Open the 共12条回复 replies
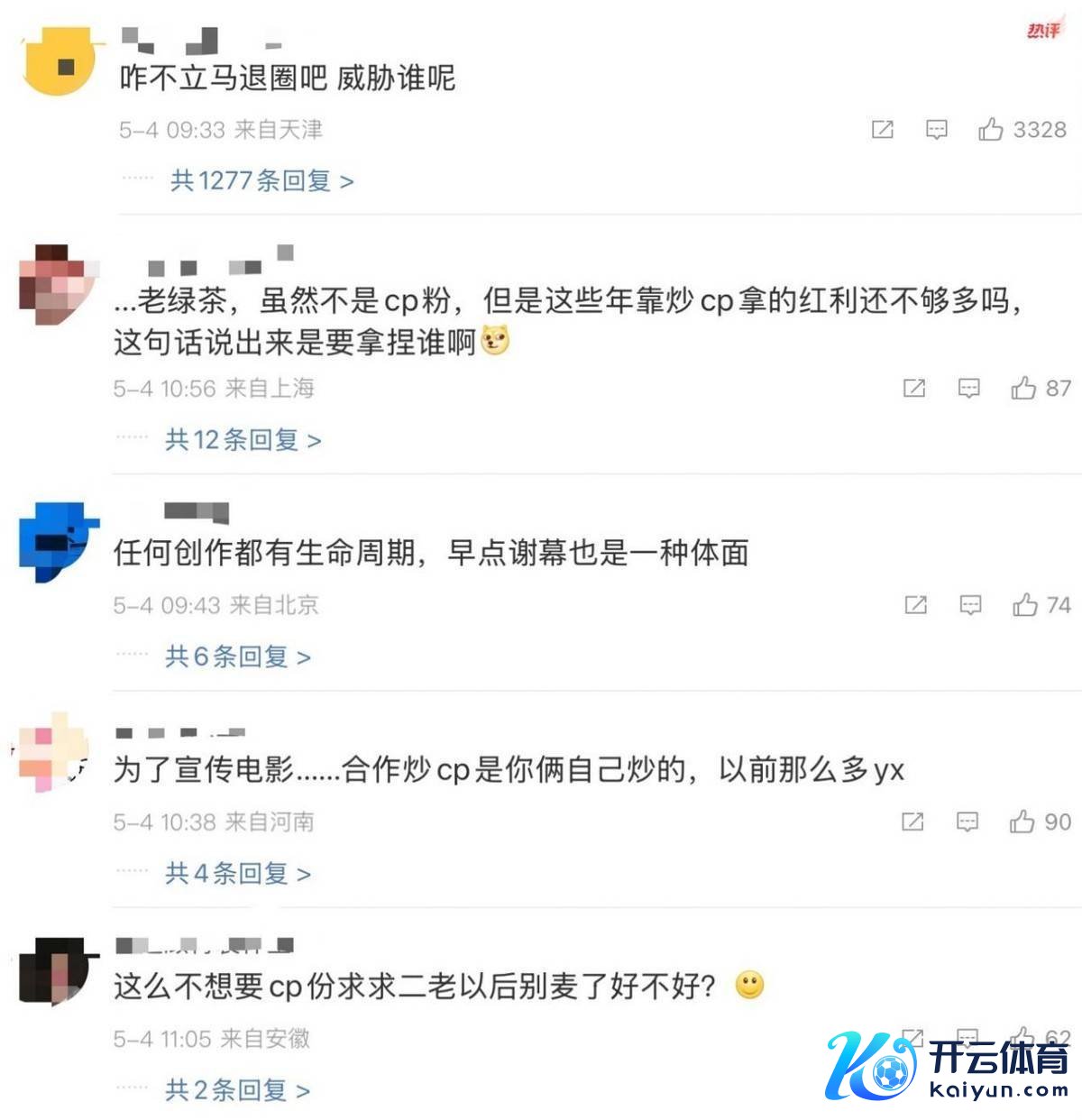Screen dimensions: 1082x1120 [243, 440]
